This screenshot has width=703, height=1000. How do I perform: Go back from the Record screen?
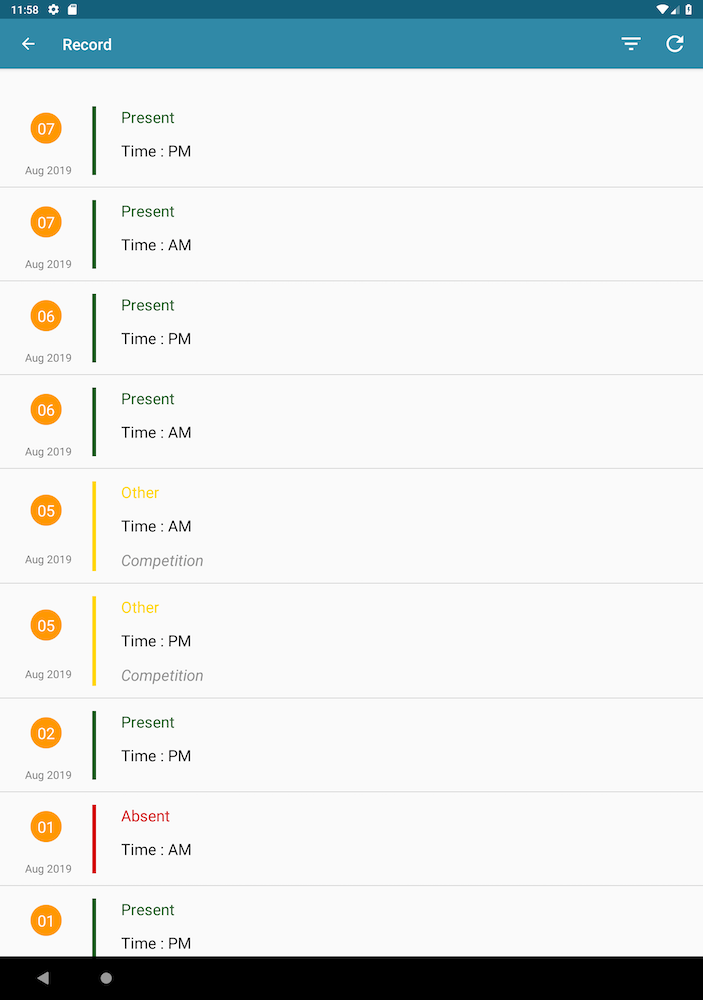28,44
